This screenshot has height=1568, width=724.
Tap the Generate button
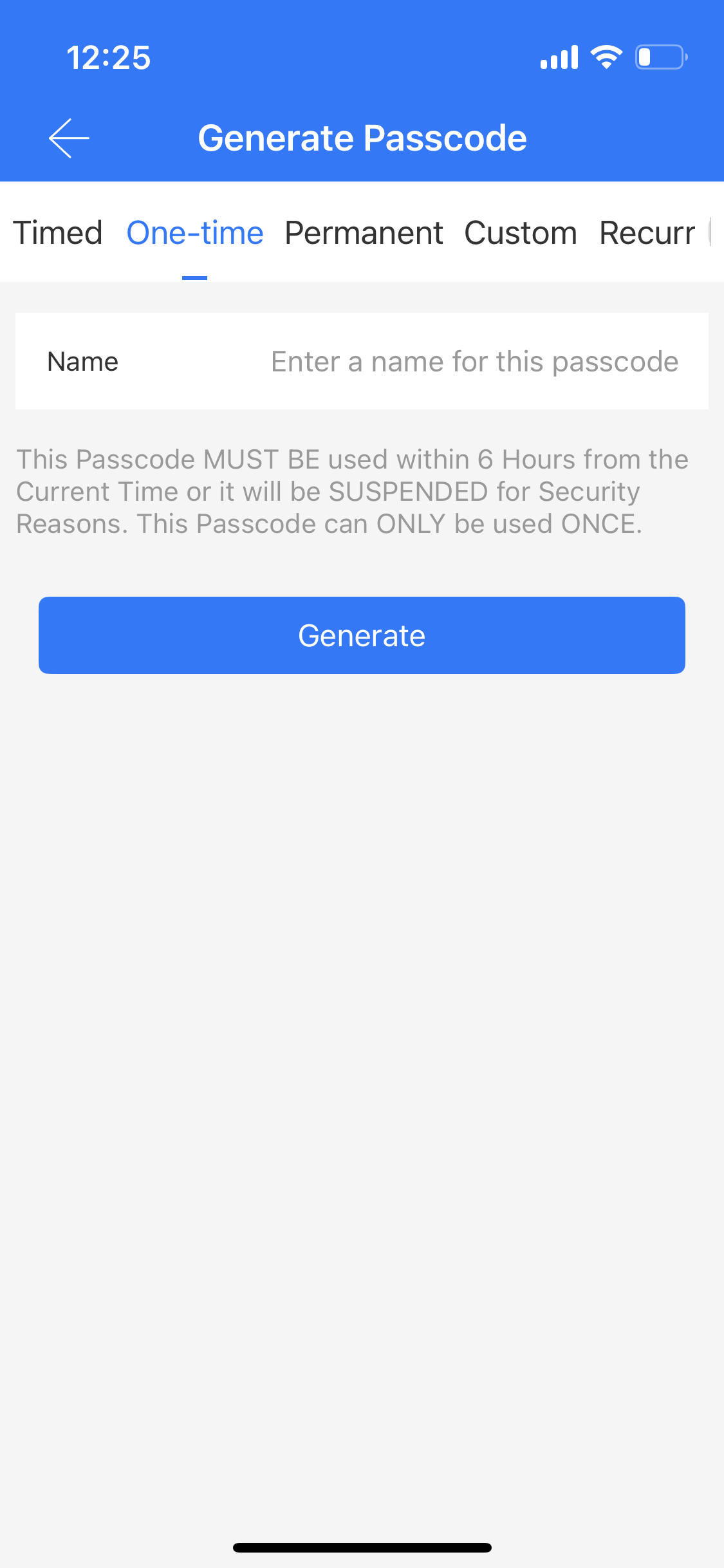tap(362, 635)
